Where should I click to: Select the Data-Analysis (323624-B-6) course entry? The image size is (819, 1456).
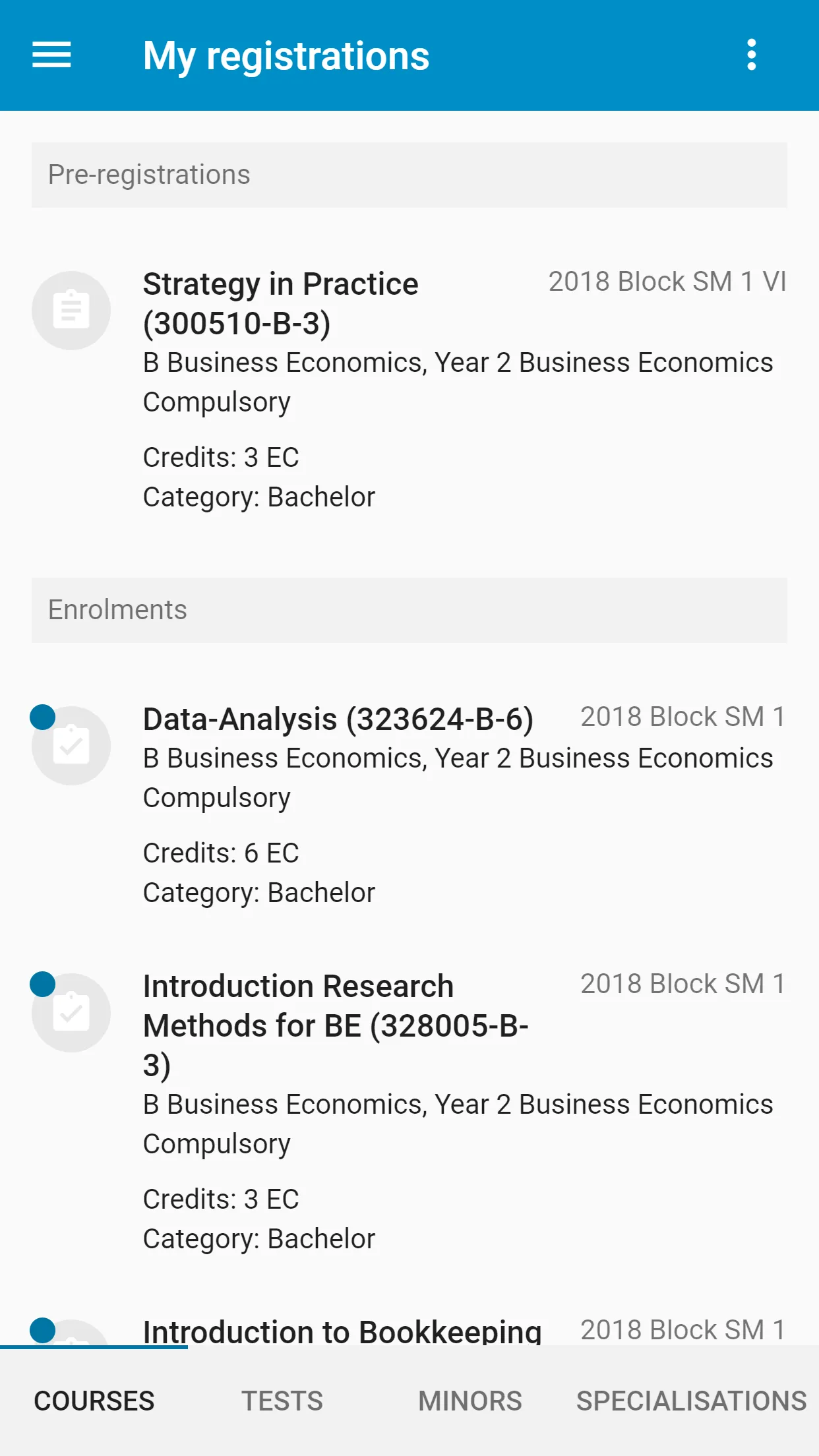340,719
